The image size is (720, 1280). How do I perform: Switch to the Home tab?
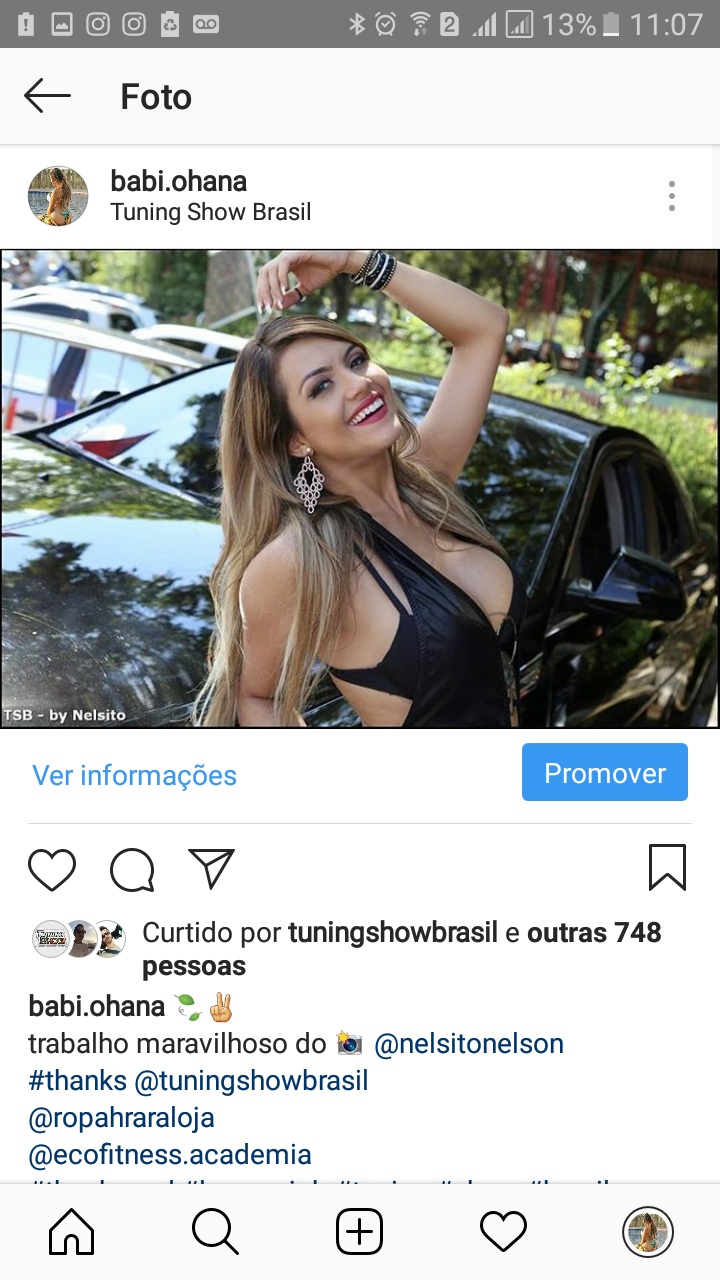[x=71, y=1232]
